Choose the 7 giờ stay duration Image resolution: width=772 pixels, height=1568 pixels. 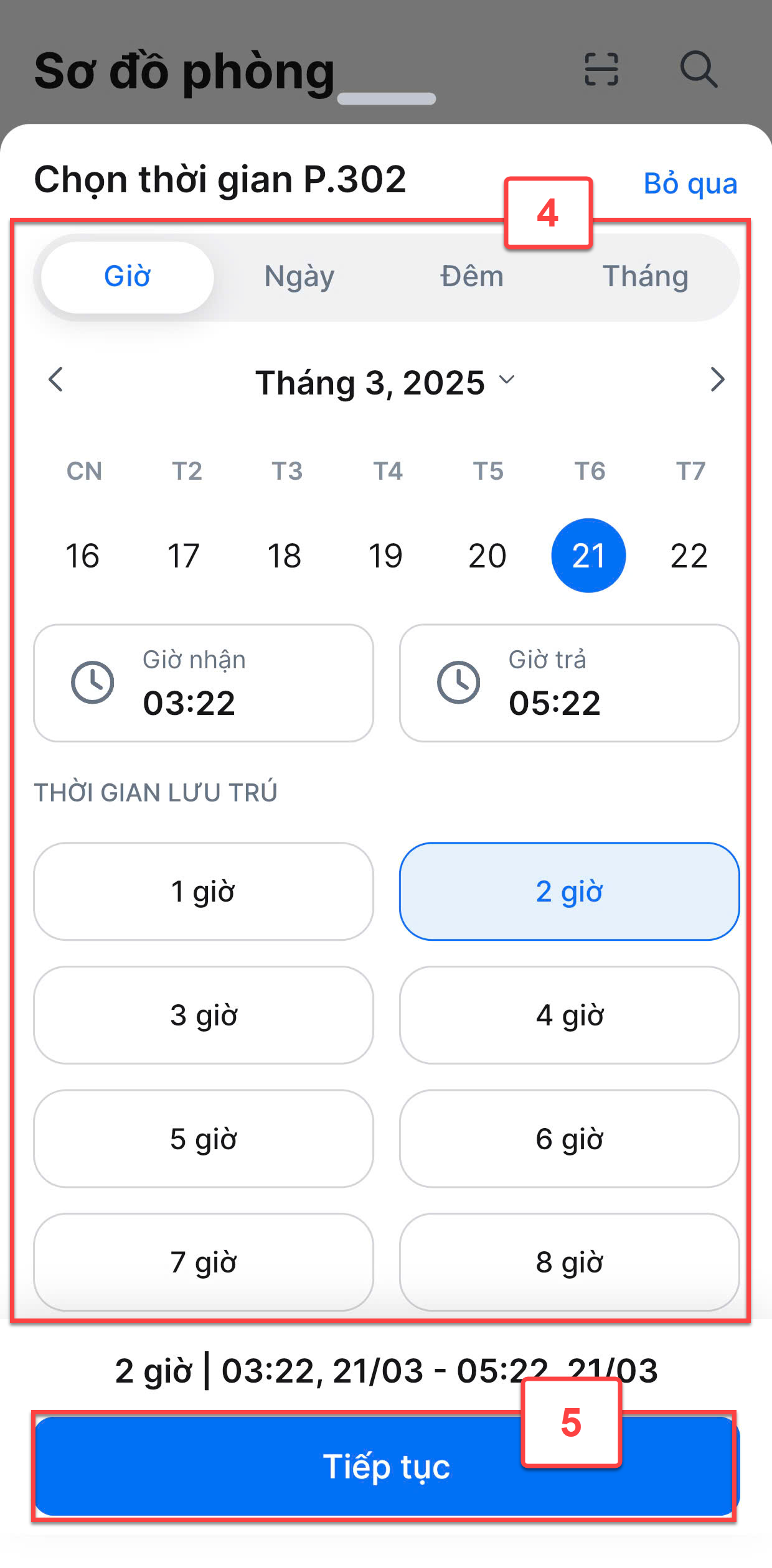click(204, 1262)
